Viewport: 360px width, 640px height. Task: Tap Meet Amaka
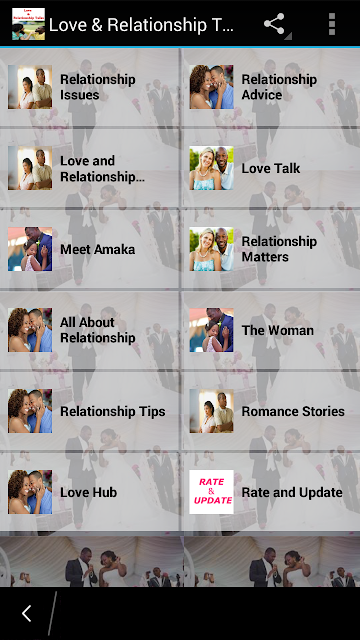[x=89, y=249]
